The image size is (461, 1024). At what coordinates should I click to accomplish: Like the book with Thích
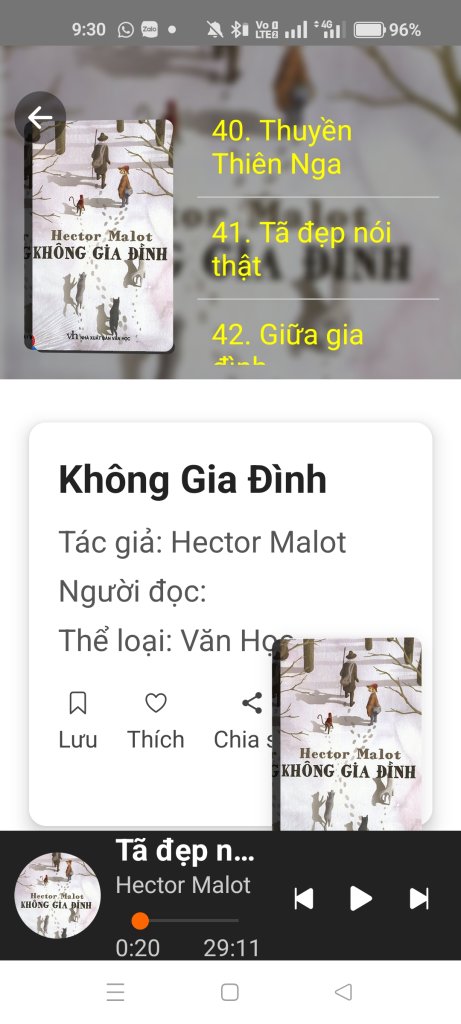point(155,721)
